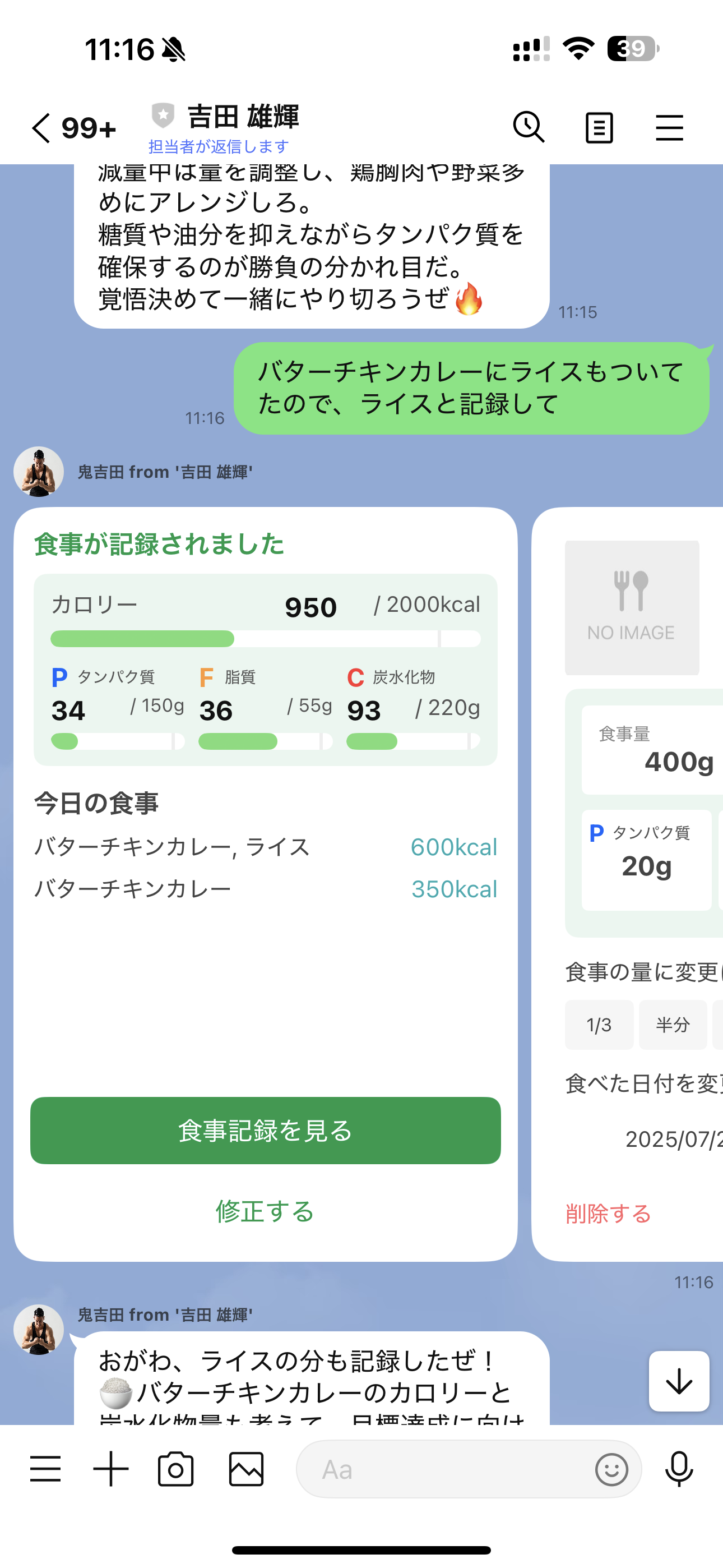Open the bottom-left keyboard menu icon

click(x=45, y=1469)
